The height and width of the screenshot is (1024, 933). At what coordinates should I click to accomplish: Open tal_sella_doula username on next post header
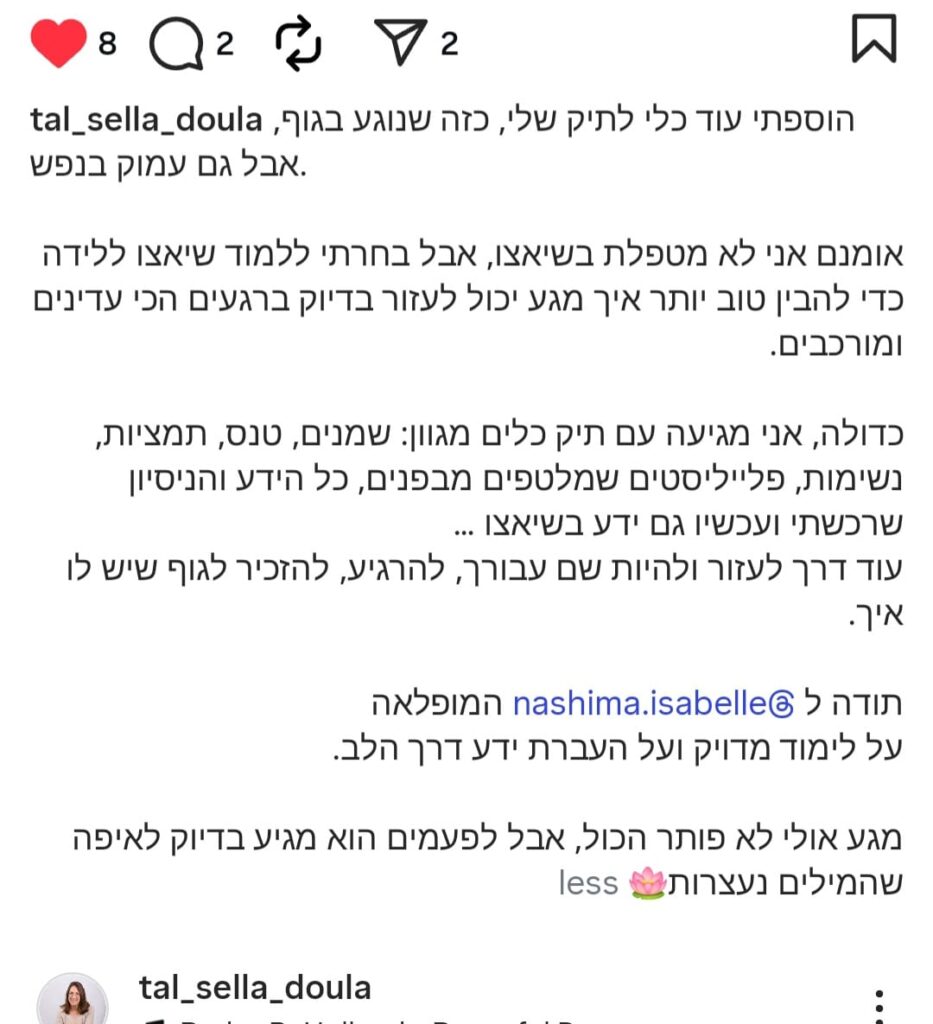(x=255, y=988)
